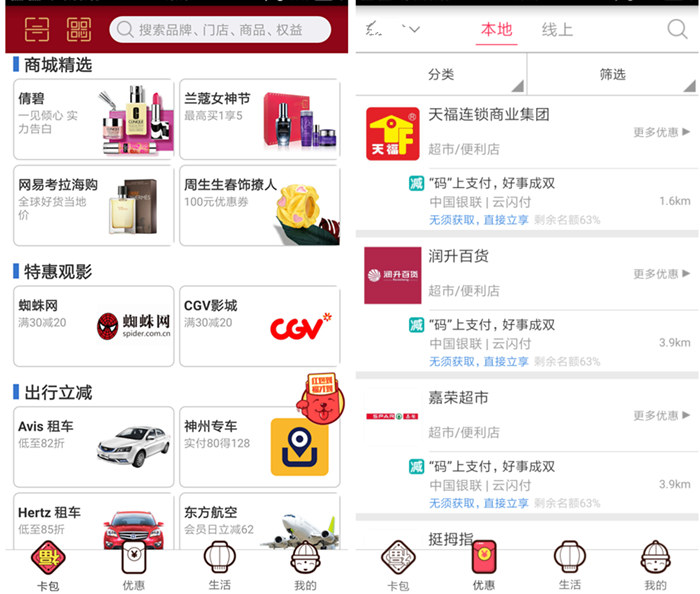700x594 pixels.
Task: Select the 本地 tab
Action: 496,29
